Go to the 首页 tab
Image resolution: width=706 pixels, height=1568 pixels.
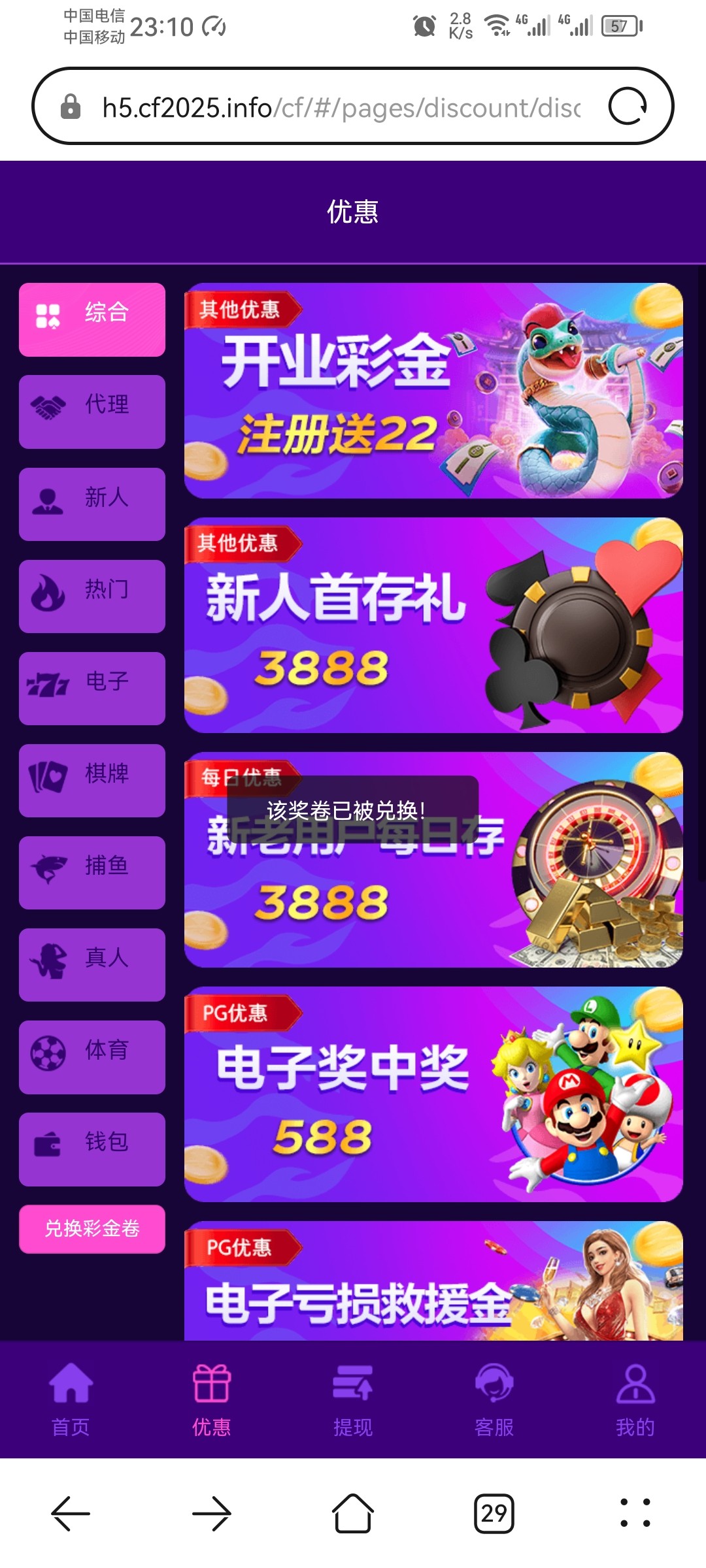71,1399
